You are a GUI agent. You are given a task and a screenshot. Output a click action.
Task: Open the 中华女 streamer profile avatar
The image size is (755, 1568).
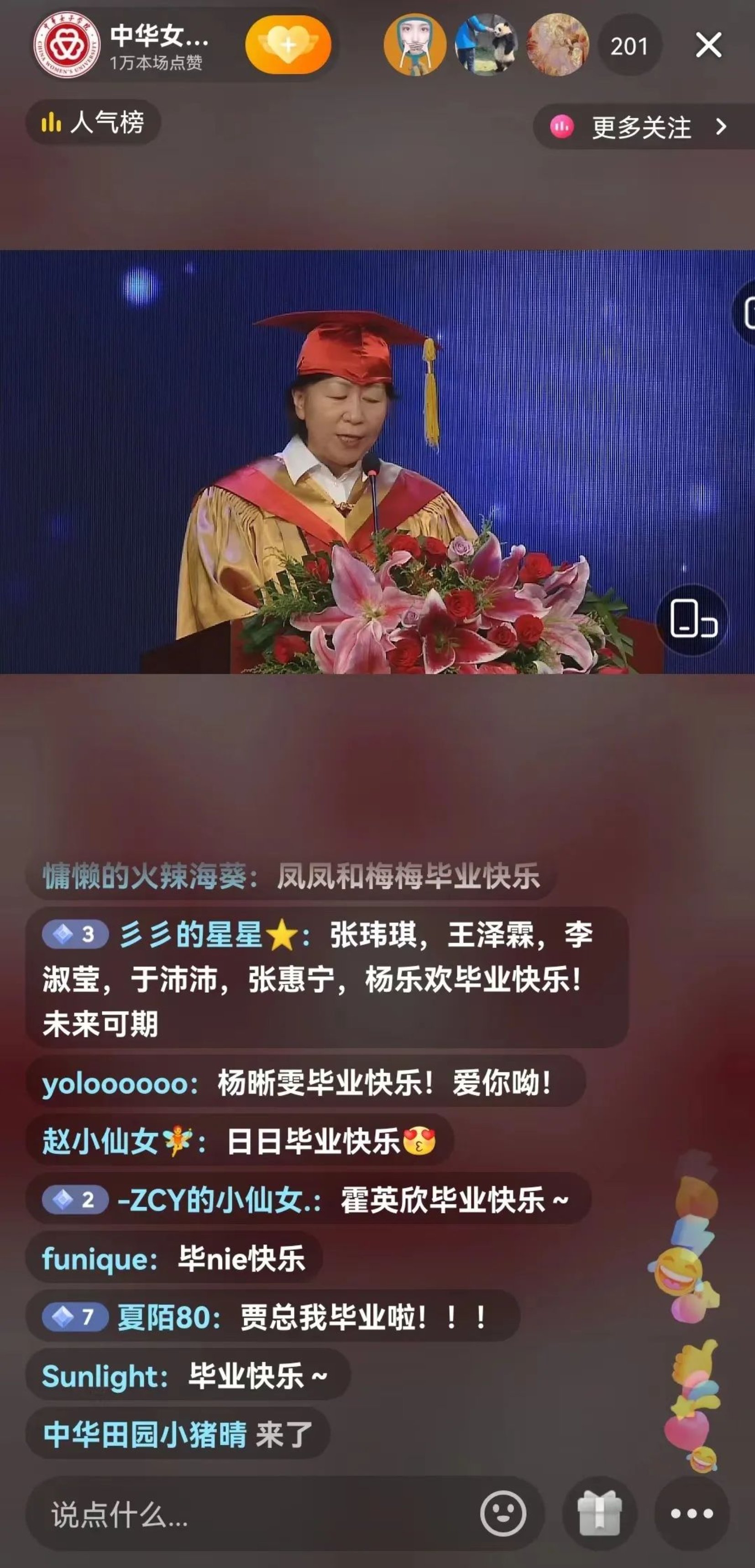[x=66, y=46]
